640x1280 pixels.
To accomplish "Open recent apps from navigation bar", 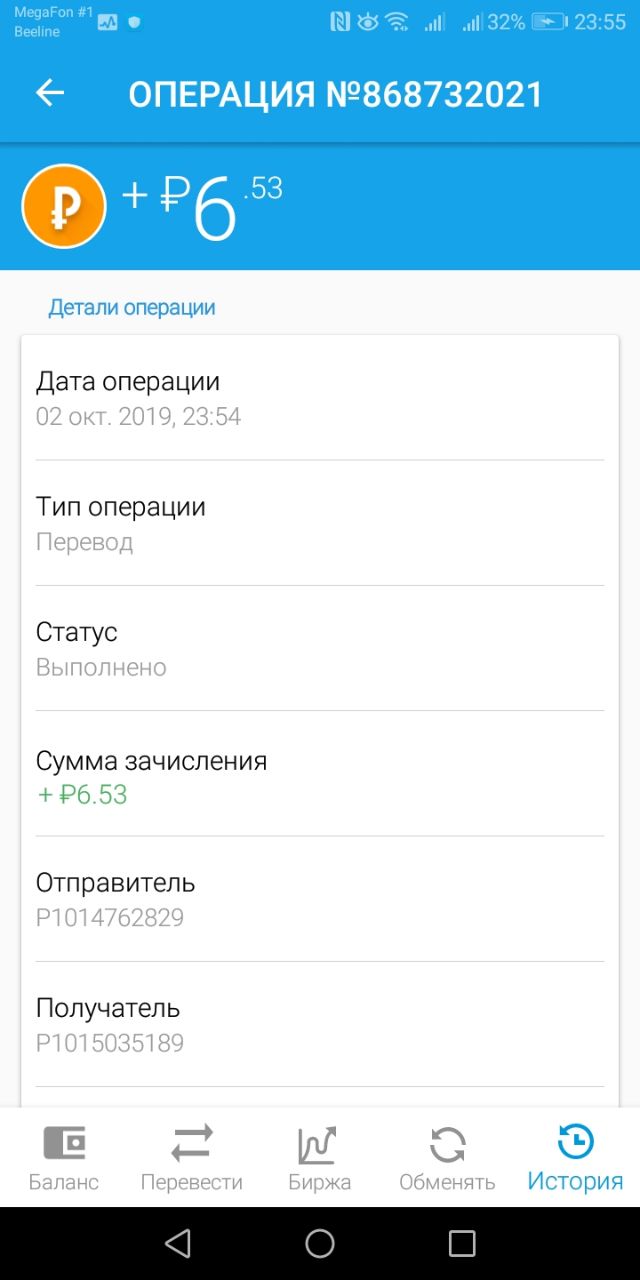I will tap(462, 1243).
